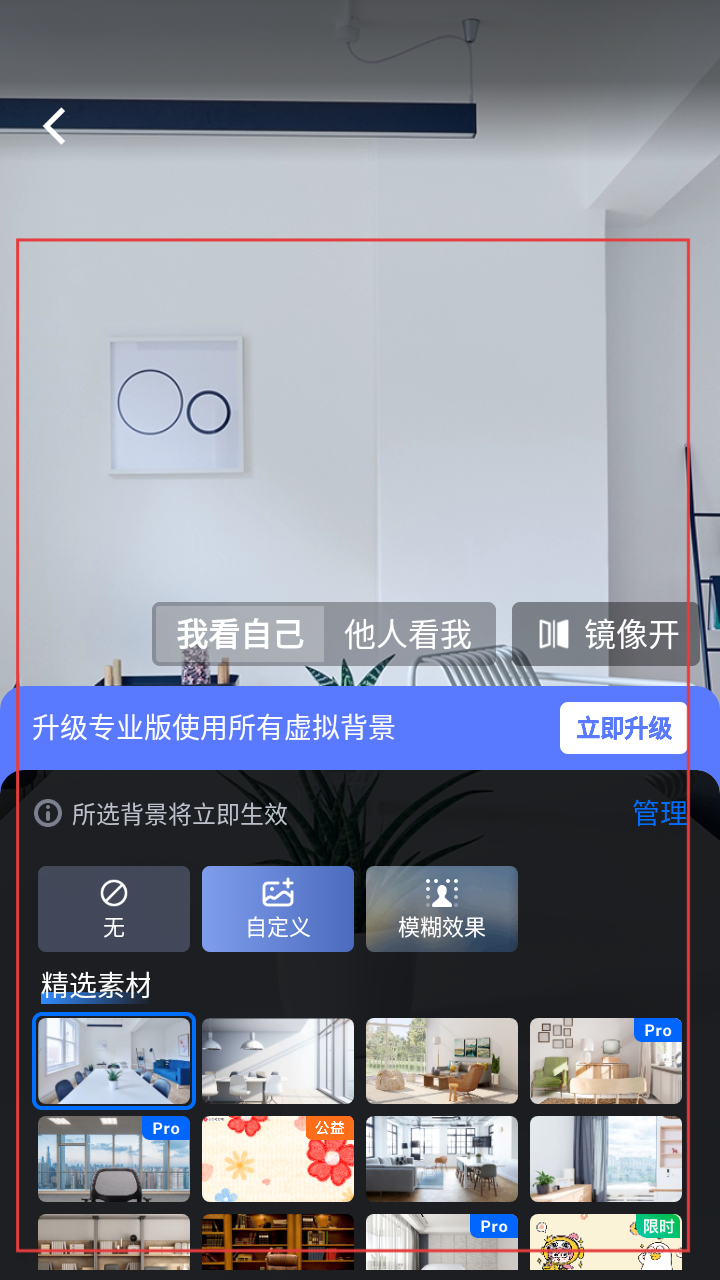
Task: Apply the 模糊效果 blur background
Action: tap(442, 909)
